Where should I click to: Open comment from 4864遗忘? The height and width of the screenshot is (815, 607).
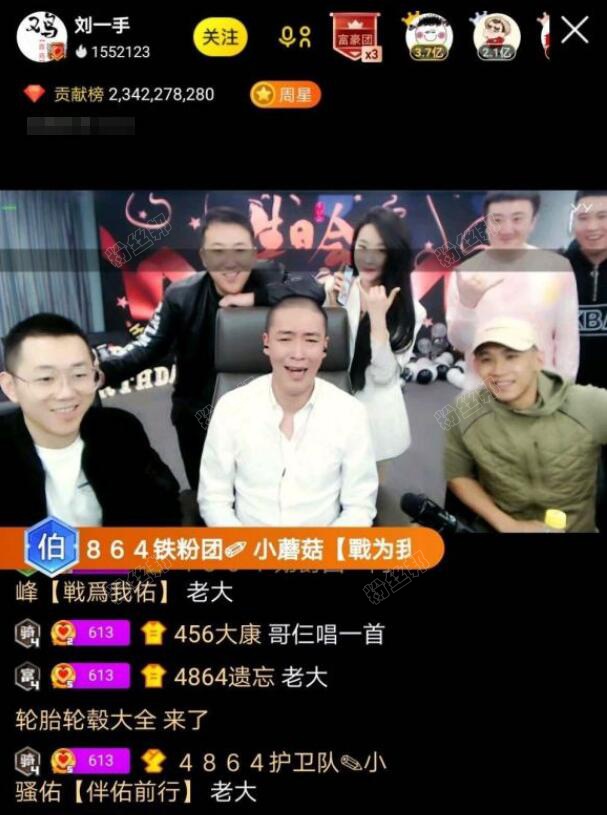click(x=250, y=676)
